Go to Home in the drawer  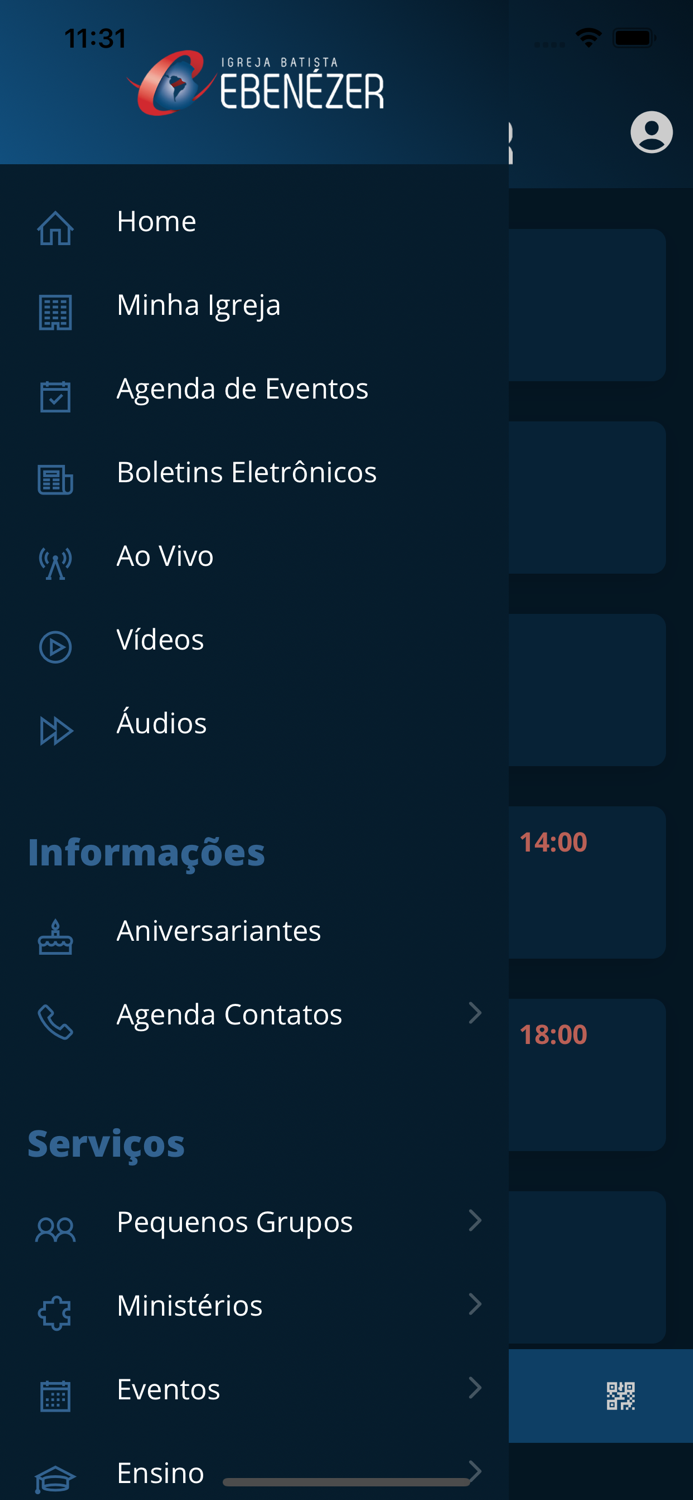pyautogui.click(x=156, y=222)
